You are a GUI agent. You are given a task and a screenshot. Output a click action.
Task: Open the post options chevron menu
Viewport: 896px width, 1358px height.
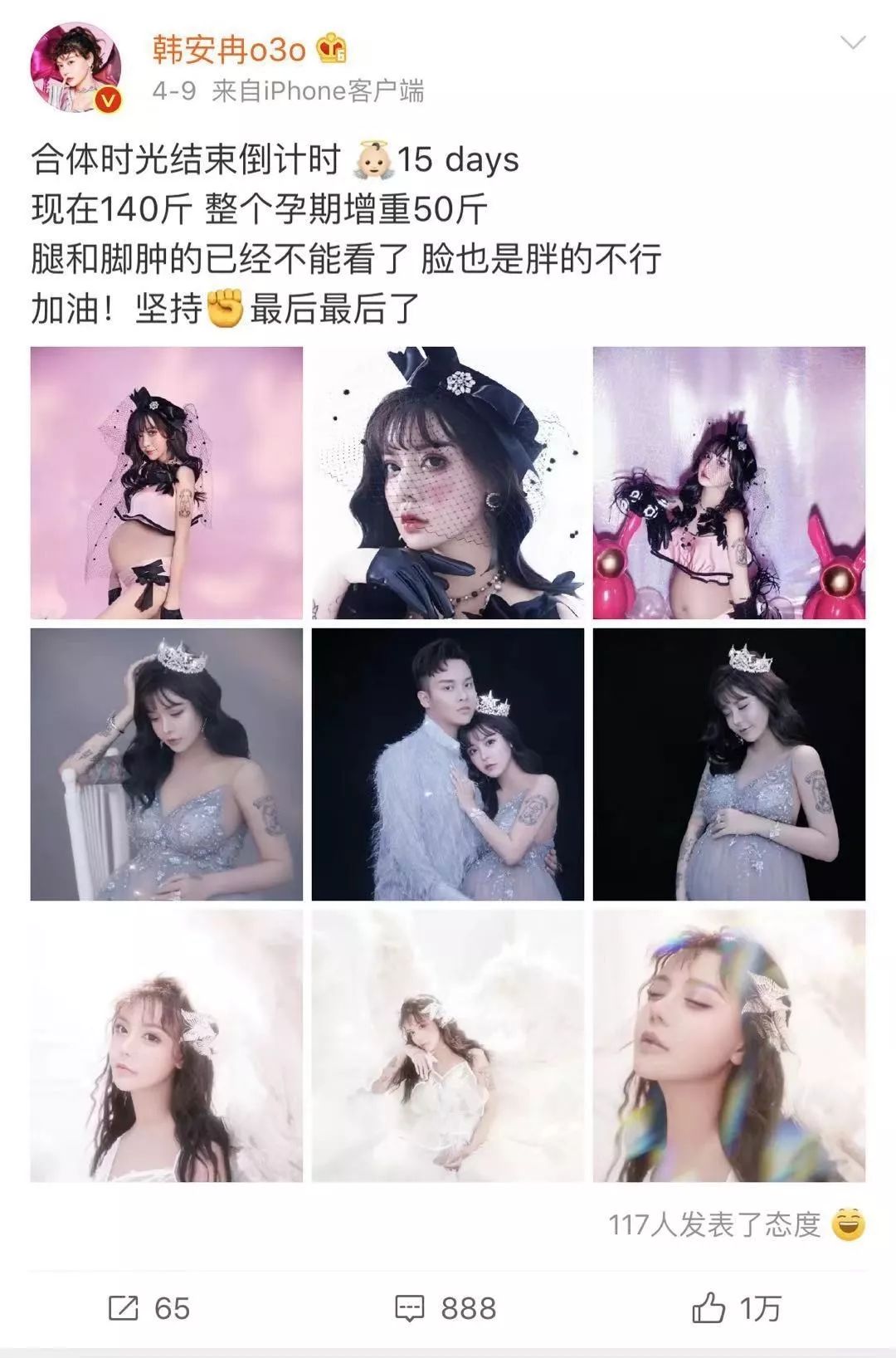(x=852, y=43)
